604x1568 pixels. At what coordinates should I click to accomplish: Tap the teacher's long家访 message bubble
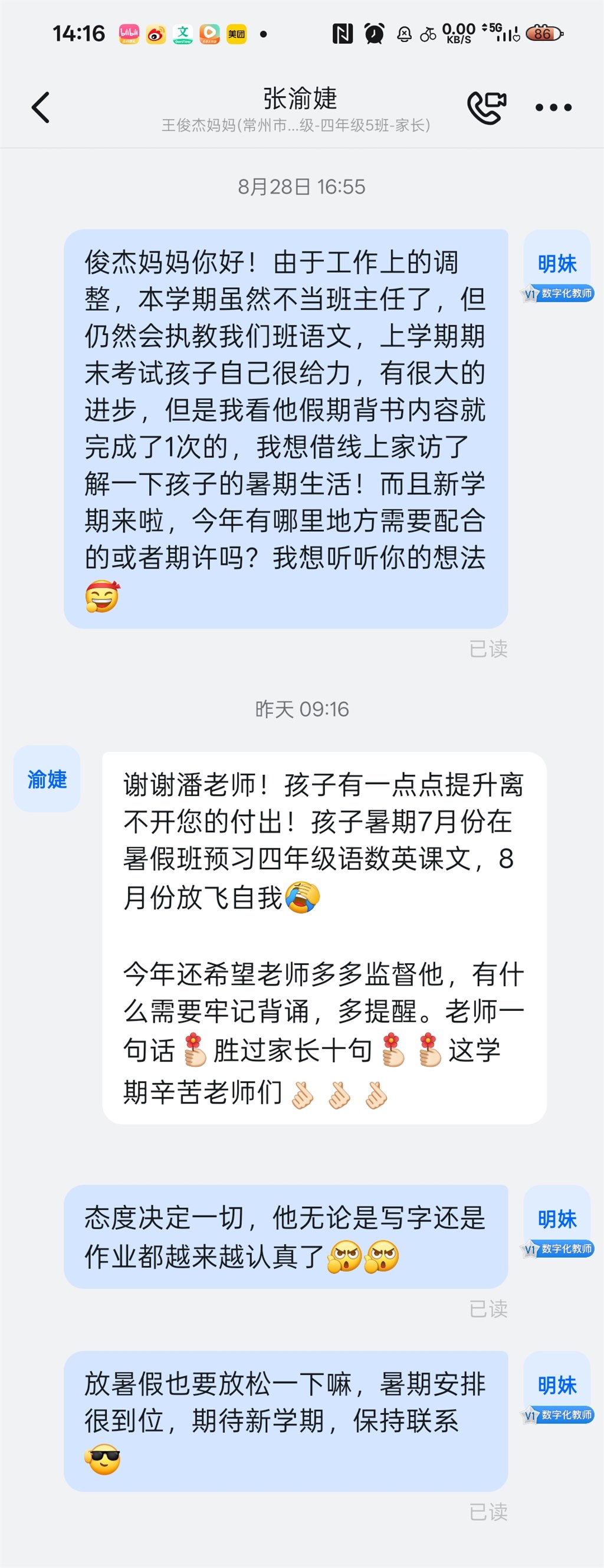(286, 426)
